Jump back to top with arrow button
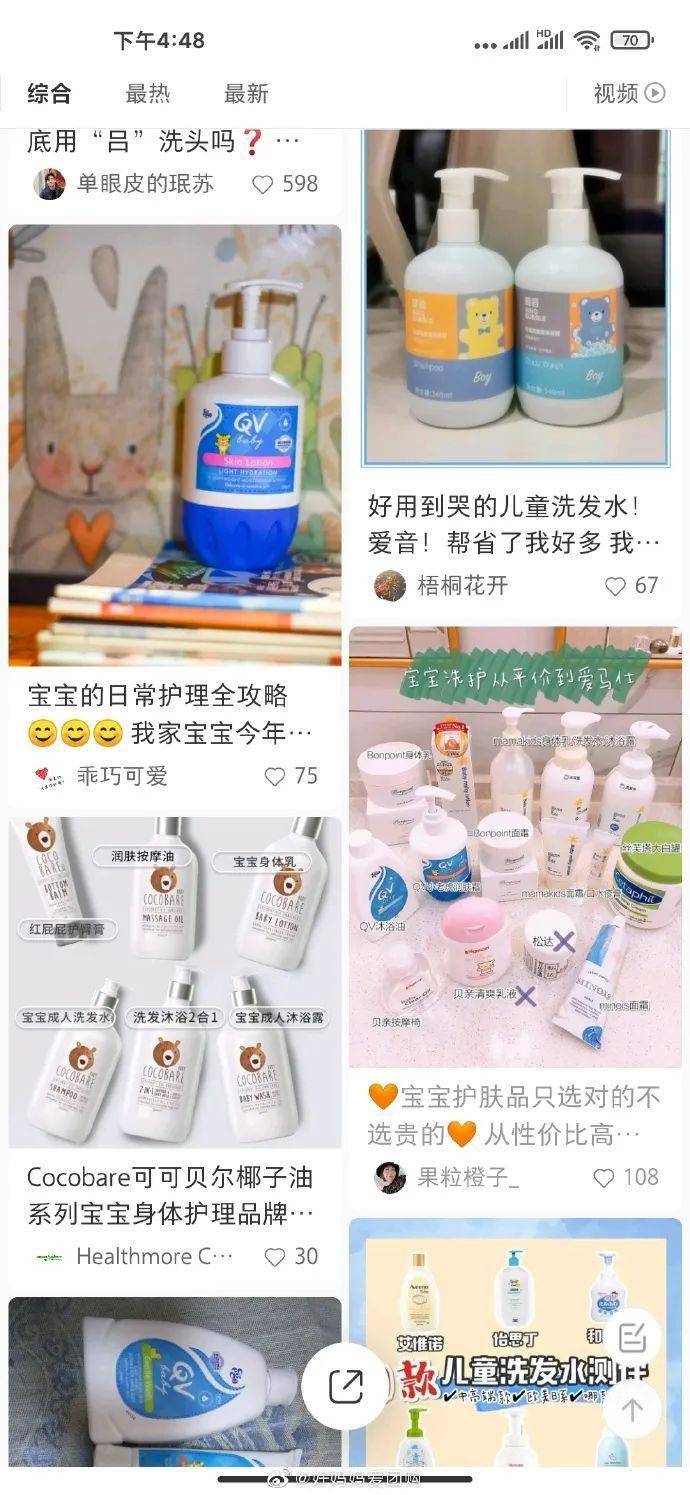Image resolution: width=690 pixels, height=1495 pixels. 632,1410
